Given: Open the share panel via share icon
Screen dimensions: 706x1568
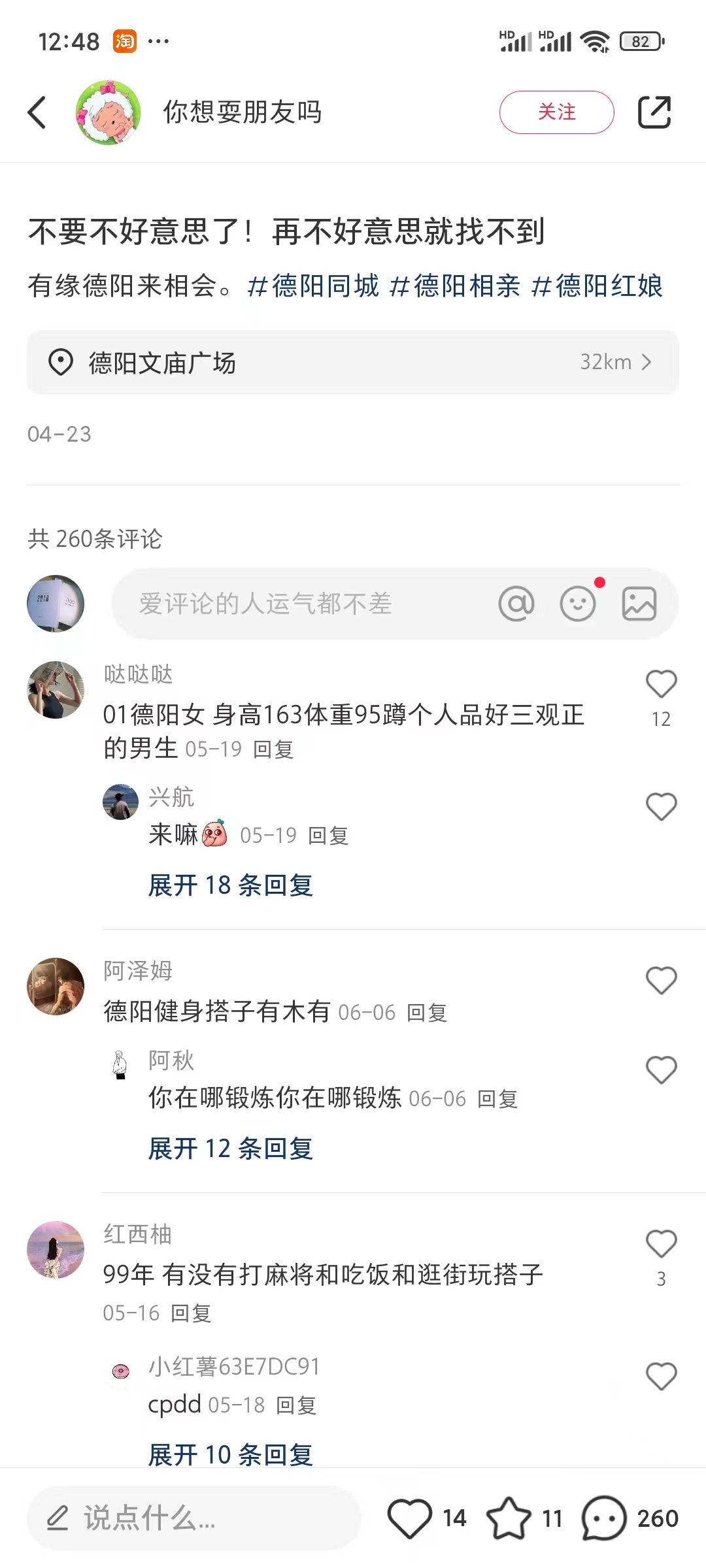Looking at the screenshot, I should click(656, 112).
